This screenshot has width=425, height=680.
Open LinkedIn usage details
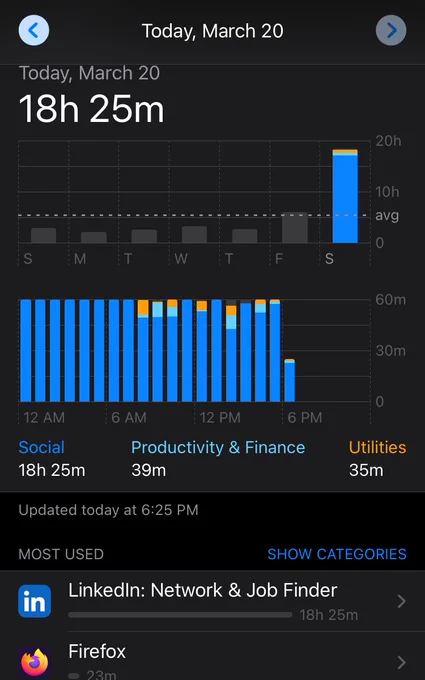pos(212,601)
